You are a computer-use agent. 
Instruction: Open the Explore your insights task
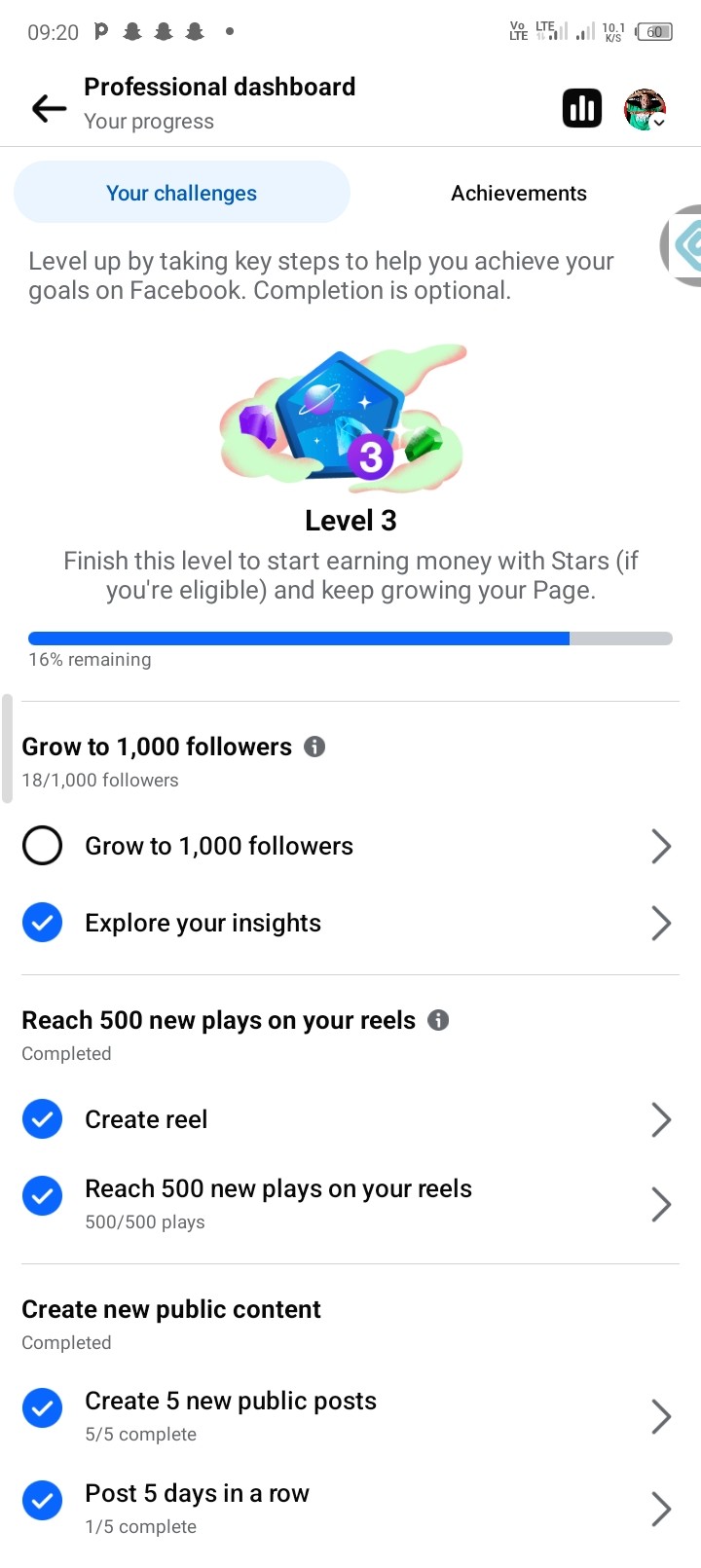[x=349, y=923]
